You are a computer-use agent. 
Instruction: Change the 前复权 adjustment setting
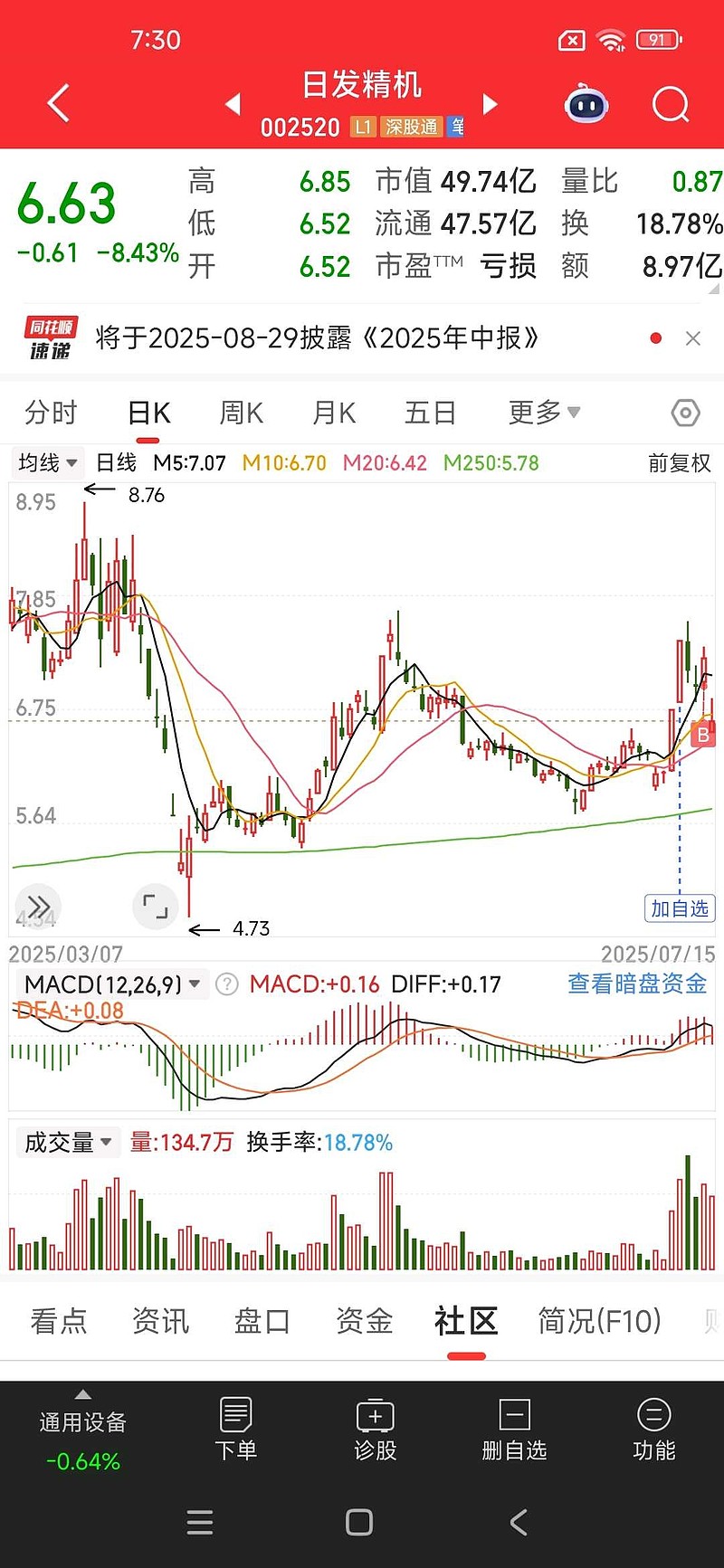(x=680, y=463)
